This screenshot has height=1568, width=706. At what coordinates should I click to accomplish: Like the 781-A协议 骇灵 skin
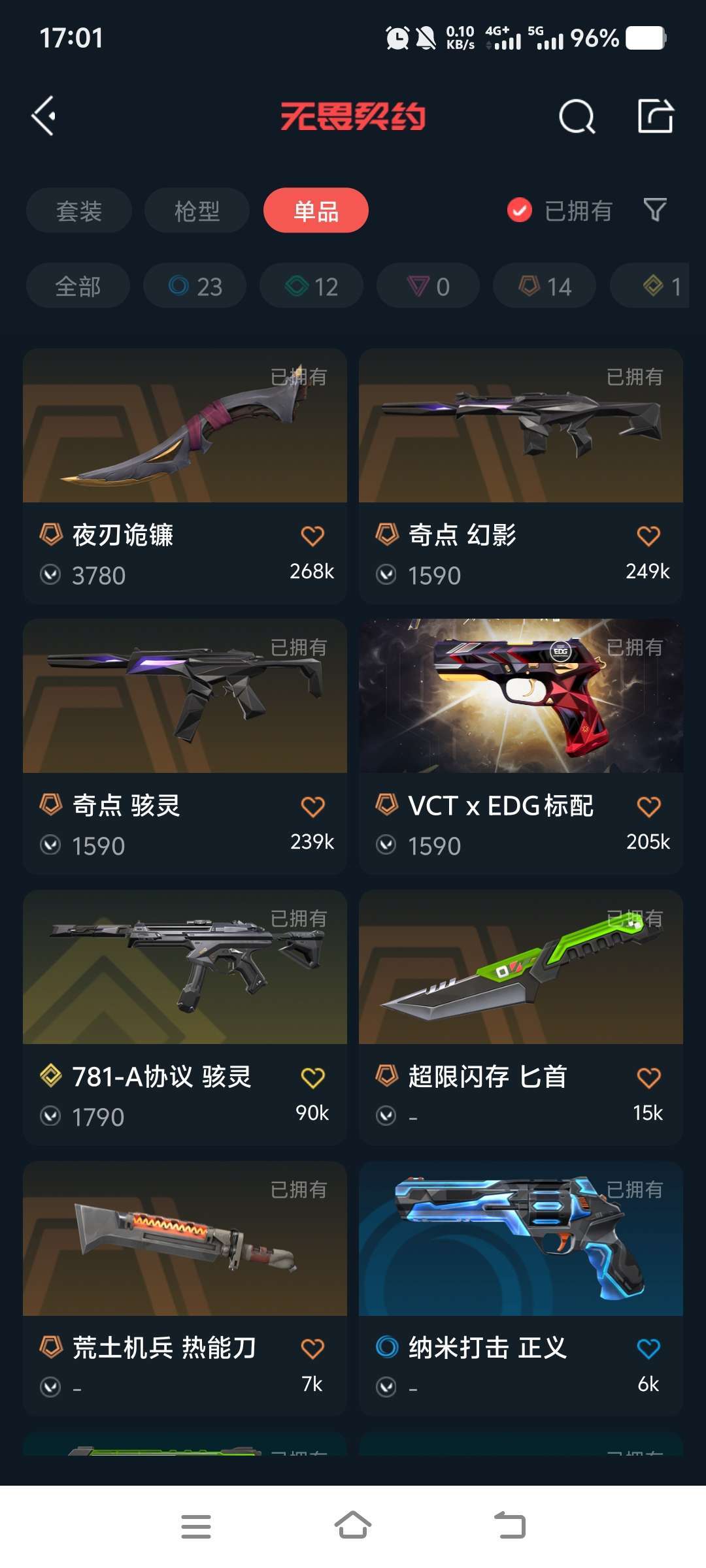pyautogui.click(x=312, y=1077)
